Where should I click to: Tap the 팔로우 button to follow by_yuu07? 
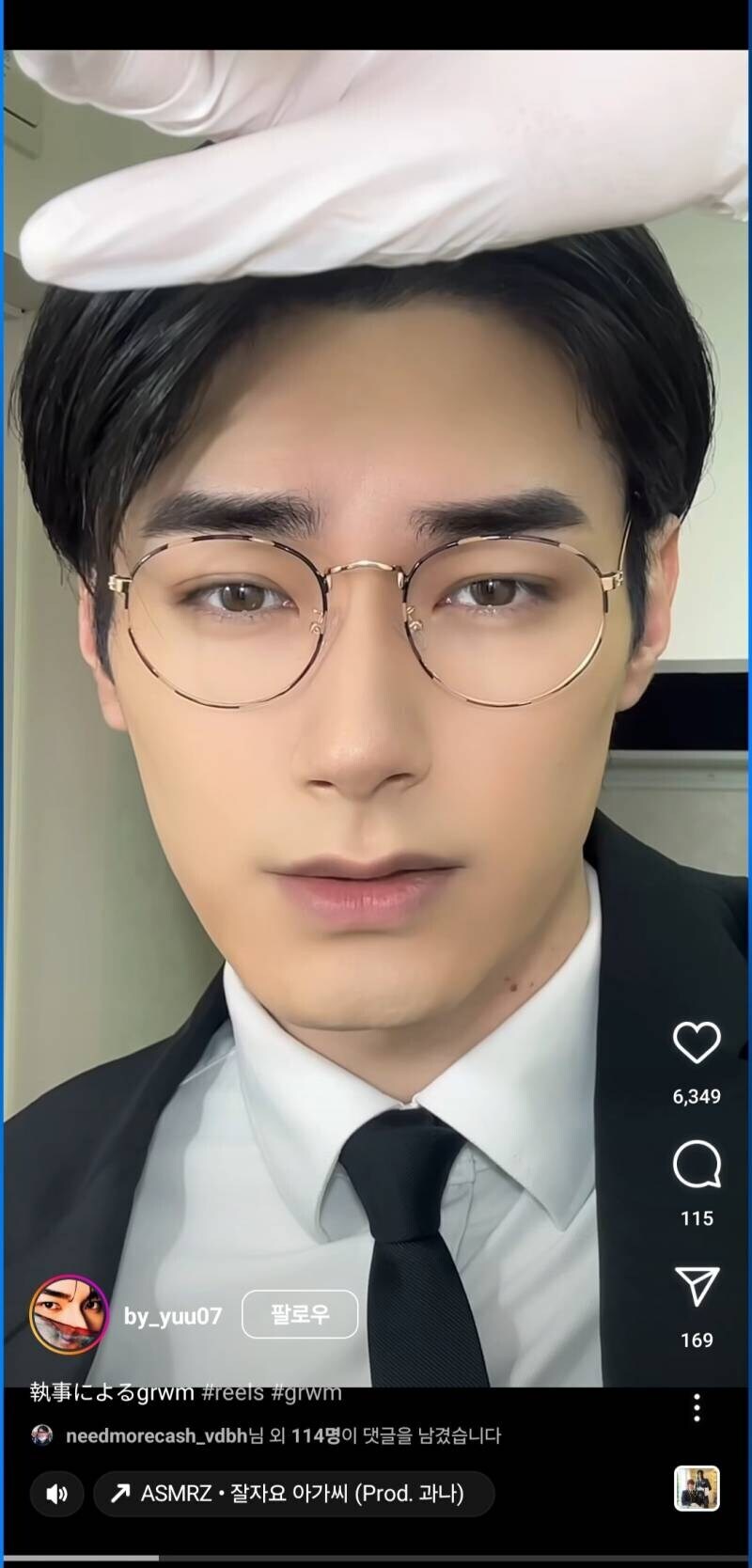[300, 1314]
